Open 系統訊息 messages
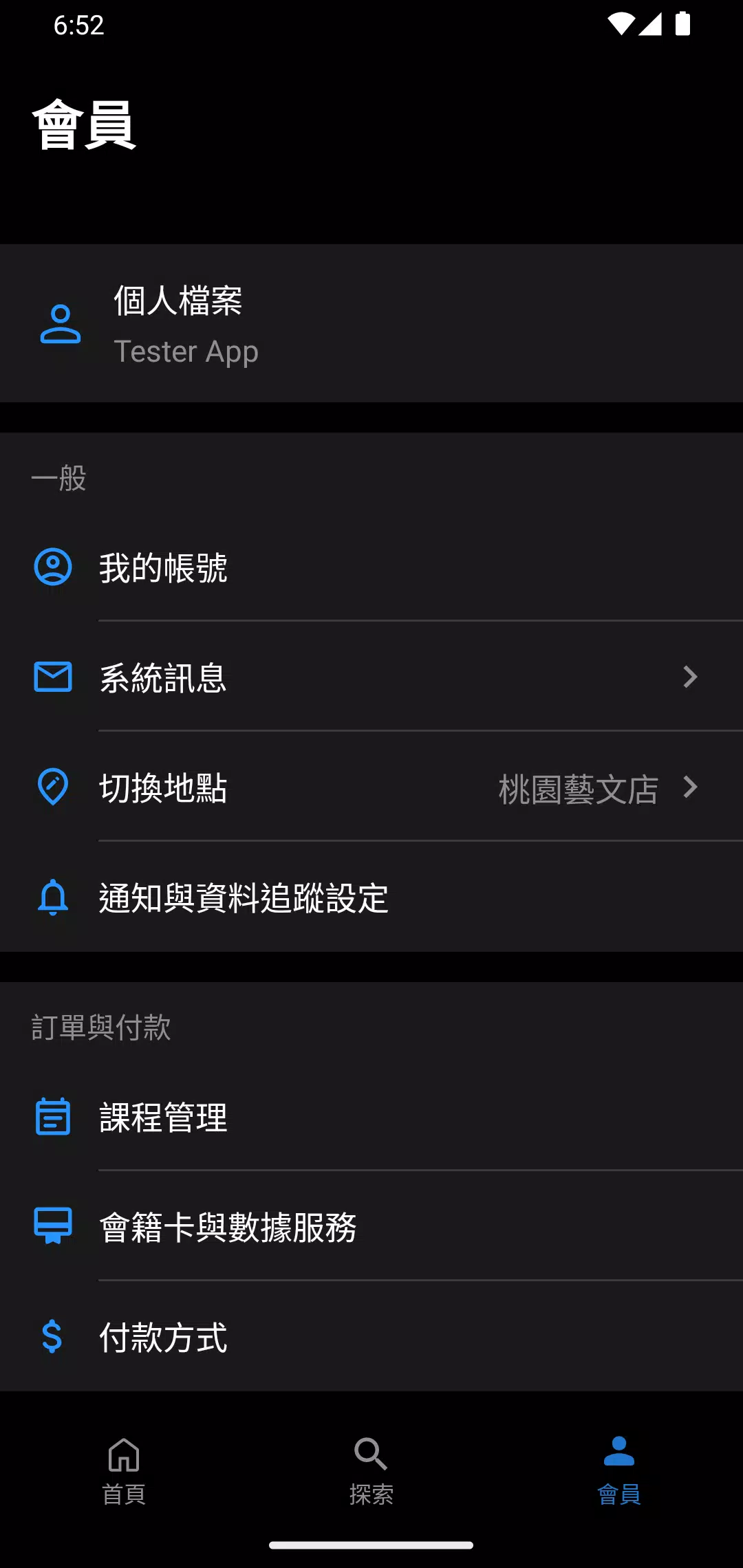The height and width of the screenshot is (1568, 743). tap(371, 677)
